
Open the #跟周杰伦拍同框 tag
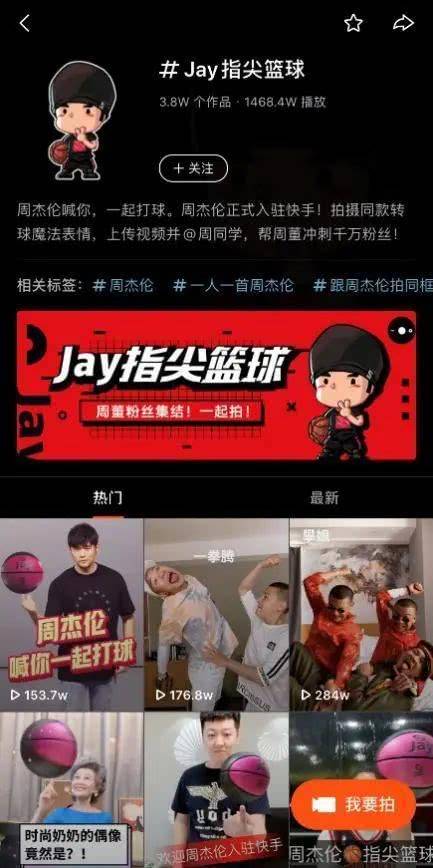coord(373,286)
